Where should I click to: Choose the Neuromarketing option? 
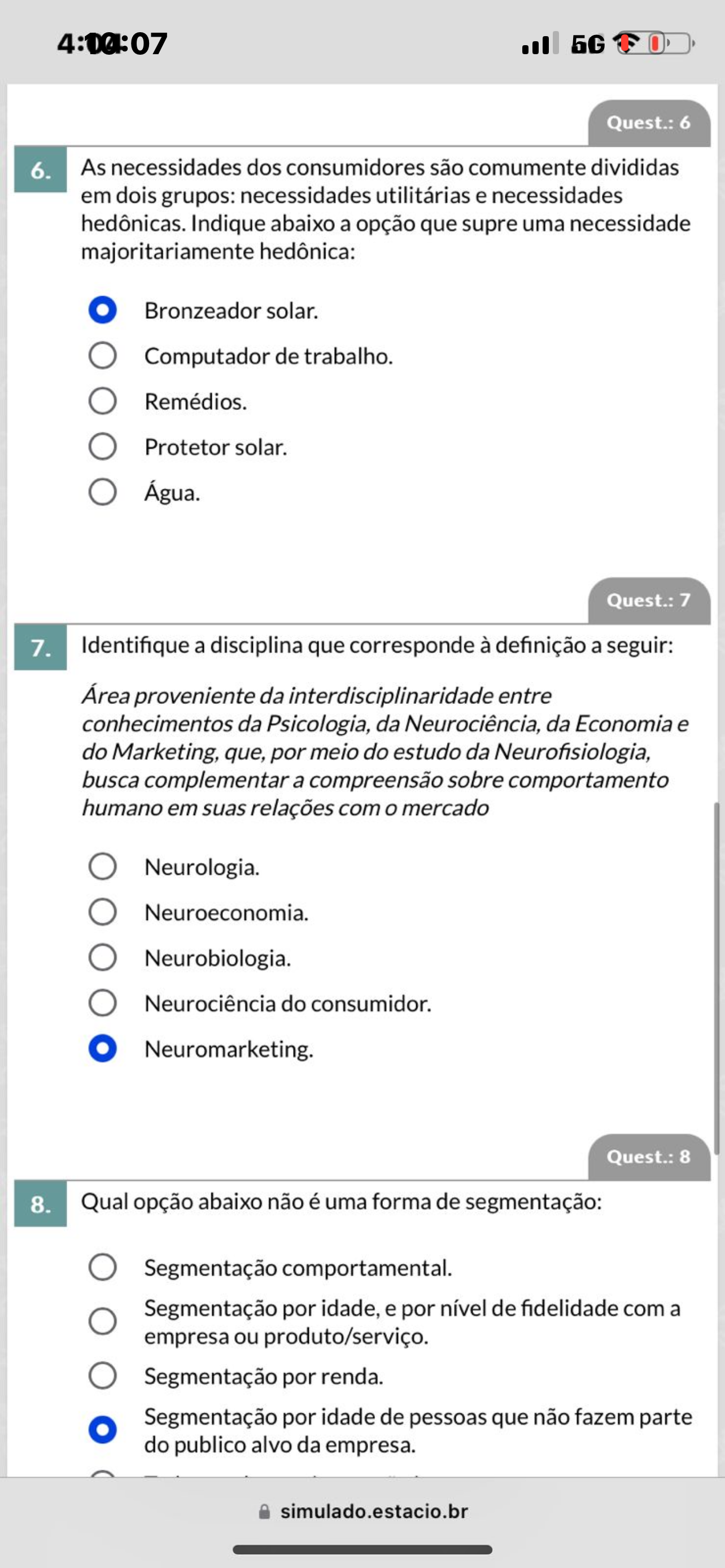[x=102, y=1048]
